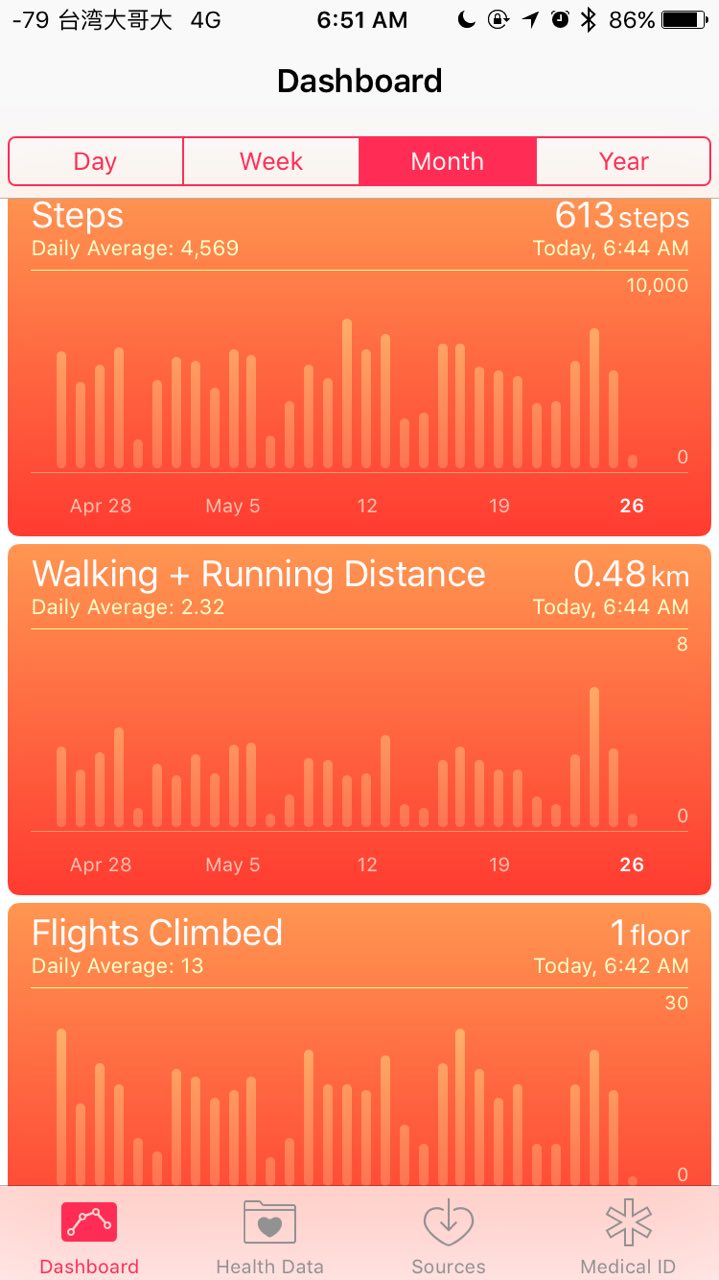
Task: Open the Health Data tab
Action: pyautogui.click(x=269, y=1235)
